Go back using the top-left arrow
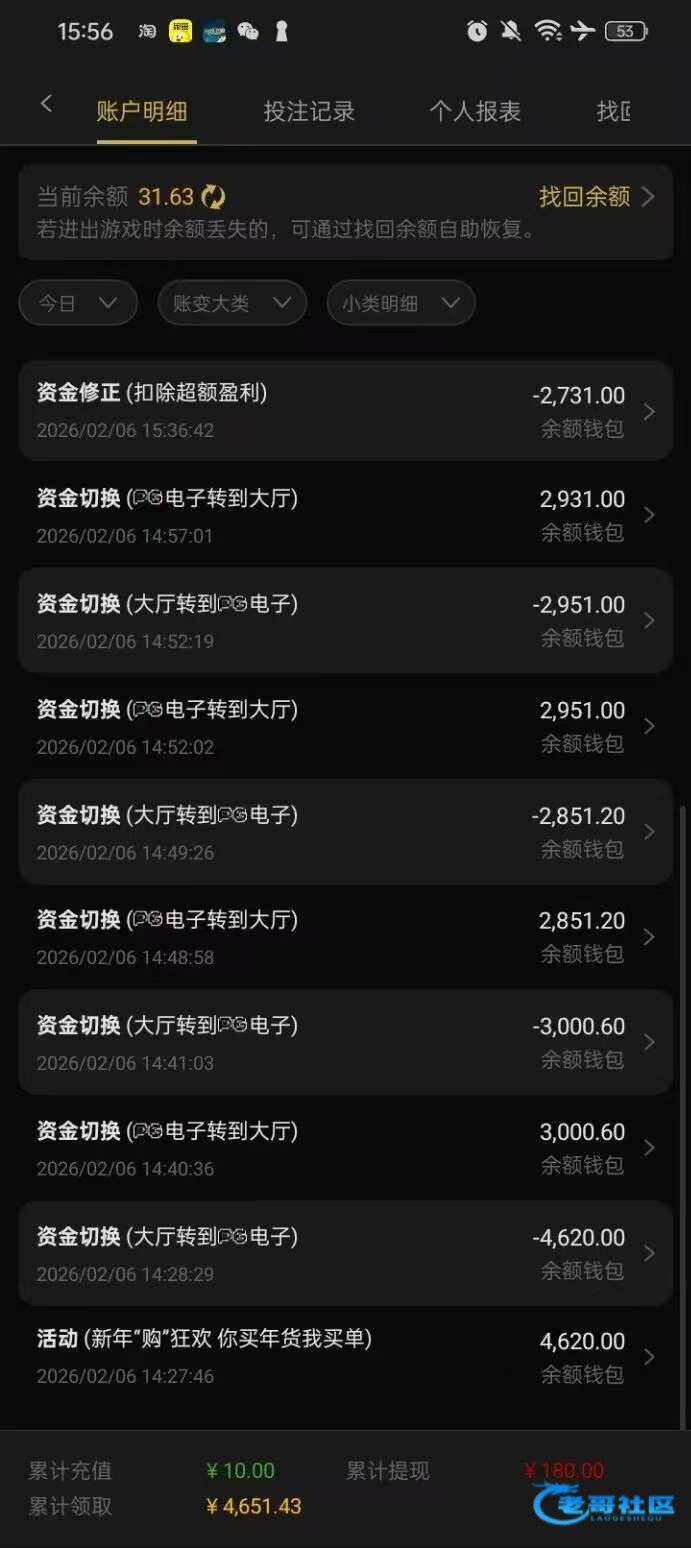Viewport: 691px width, 1548px height. pos(46,104)
